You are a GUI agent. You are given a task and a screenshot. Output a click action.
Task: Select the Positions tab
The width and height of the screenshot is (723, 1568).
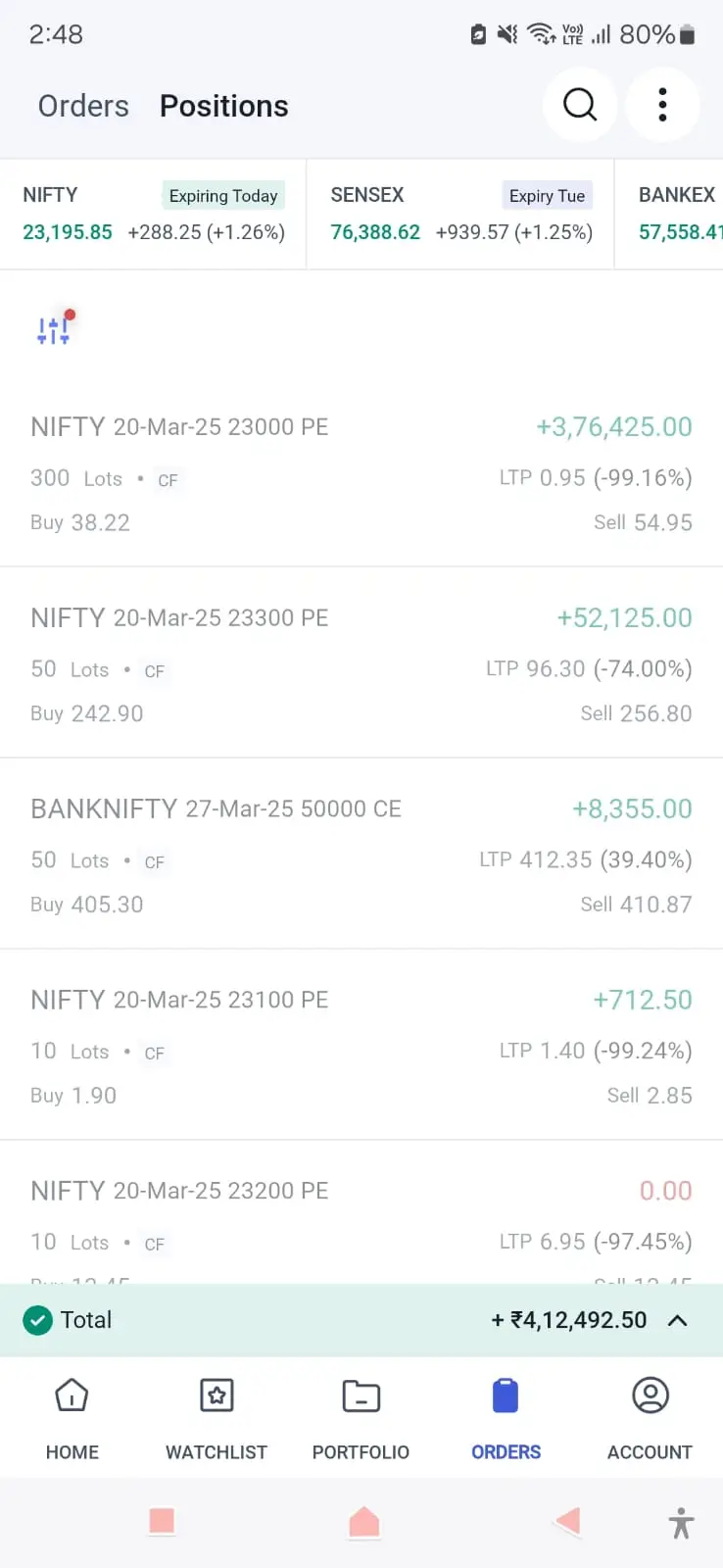(x=223, y=105)
